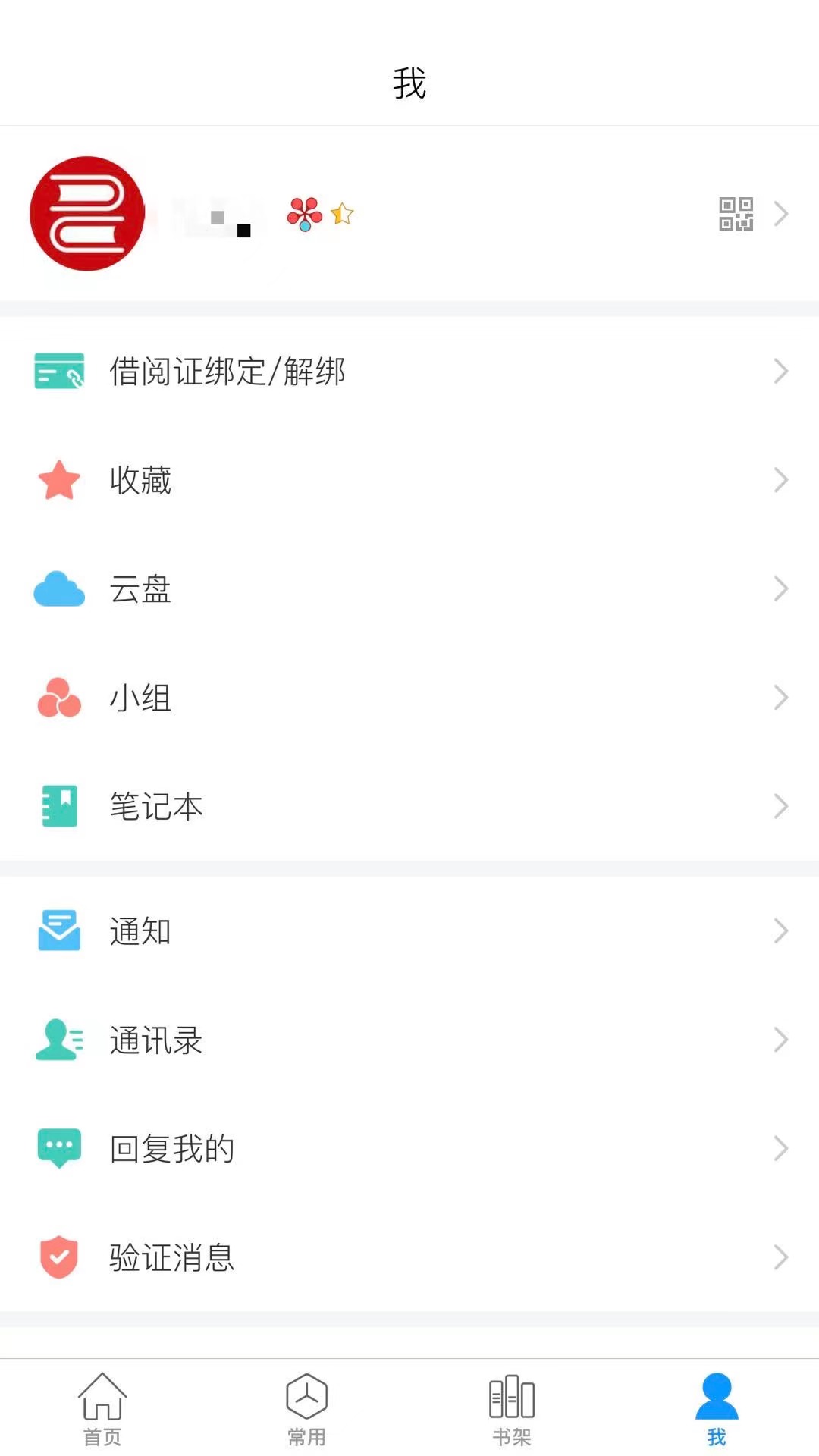This screenshot has width=819, height=1456.
Task: Open the shield 验证消息 icon
Action: click(58, 1257)
